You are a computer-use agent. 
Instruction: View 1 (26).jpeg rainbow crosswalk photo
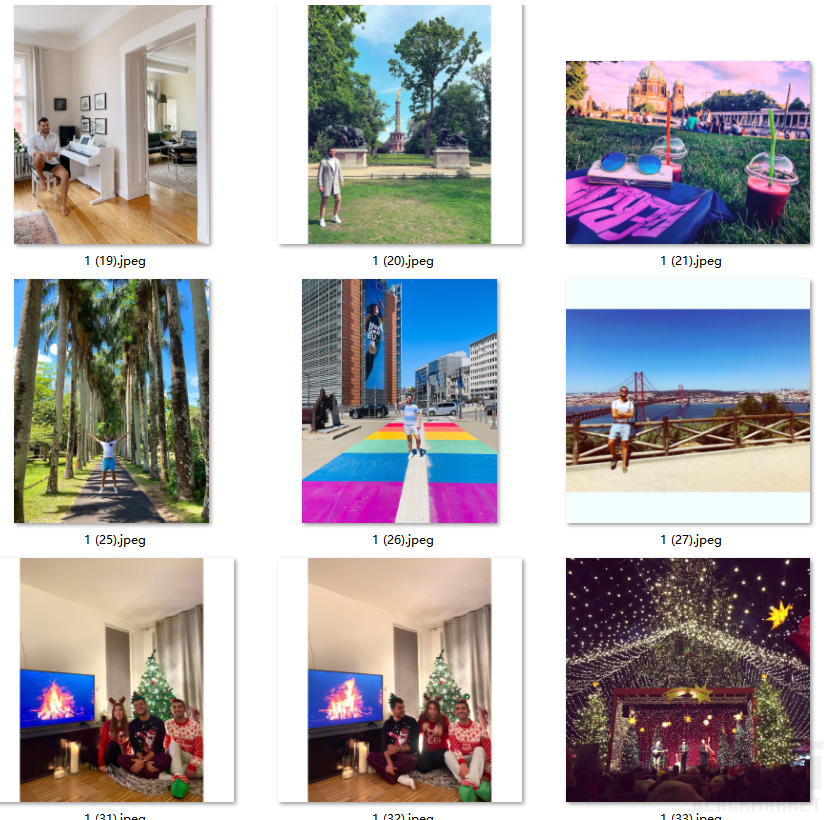point(399,401)
